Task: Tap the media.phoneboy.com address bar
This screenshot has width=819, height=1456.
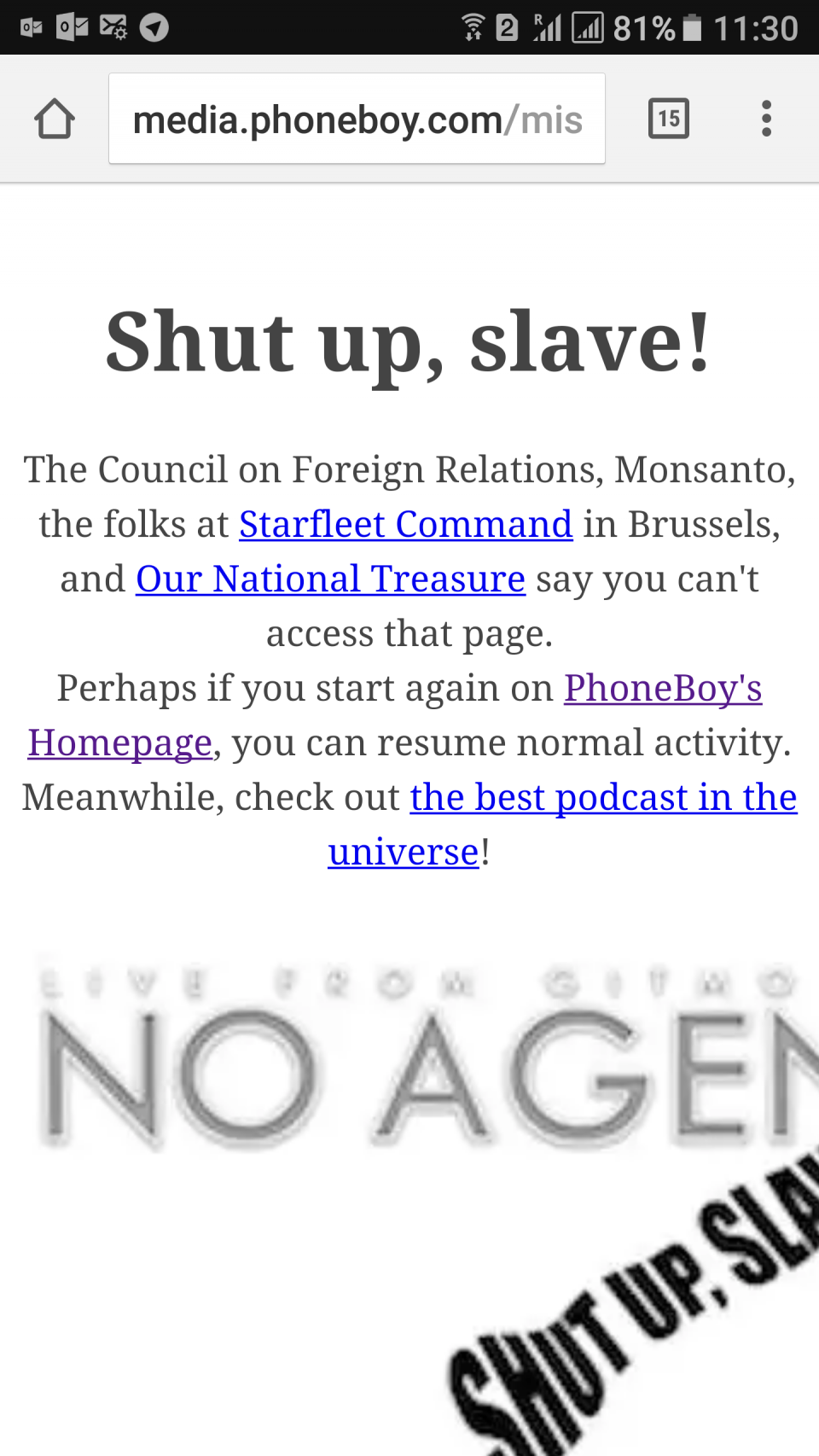Action: pos(357,119)
